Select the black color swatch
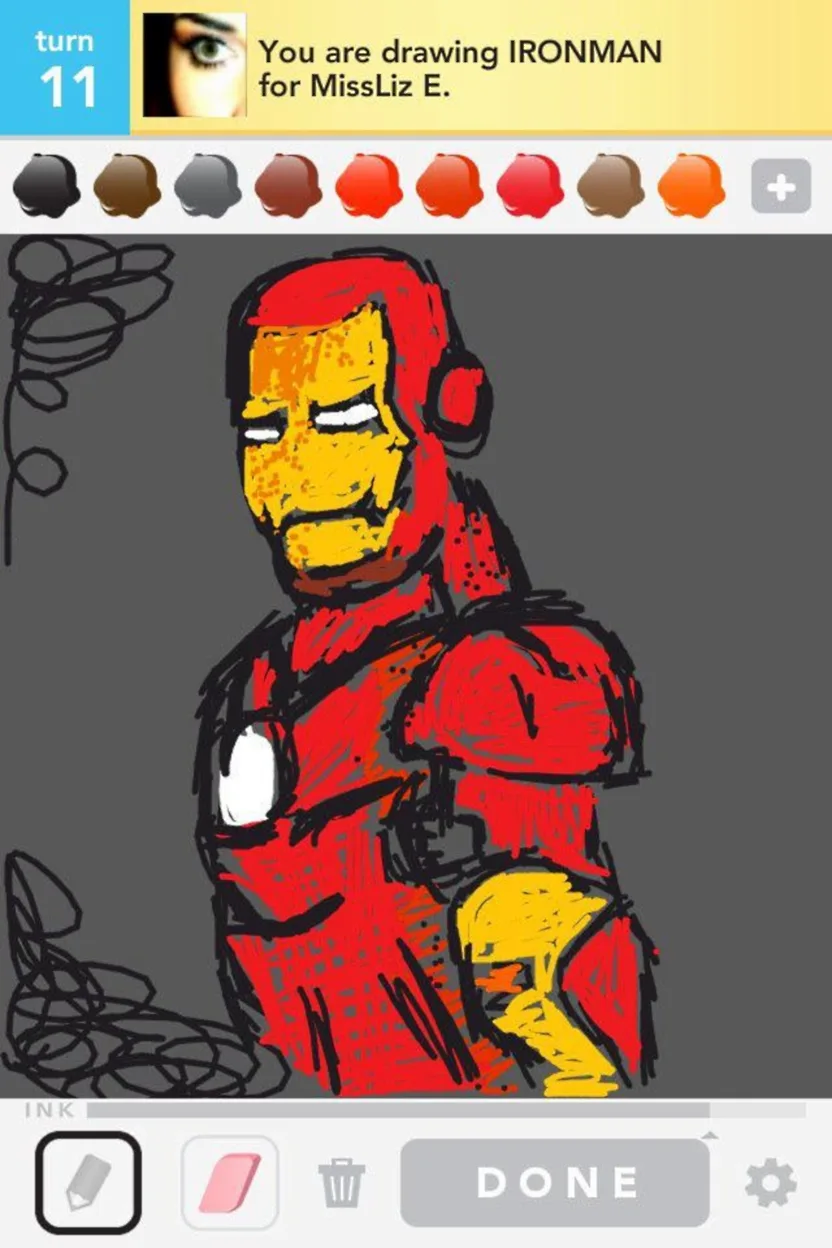832x1248 pixels. (x=46, y=186)
